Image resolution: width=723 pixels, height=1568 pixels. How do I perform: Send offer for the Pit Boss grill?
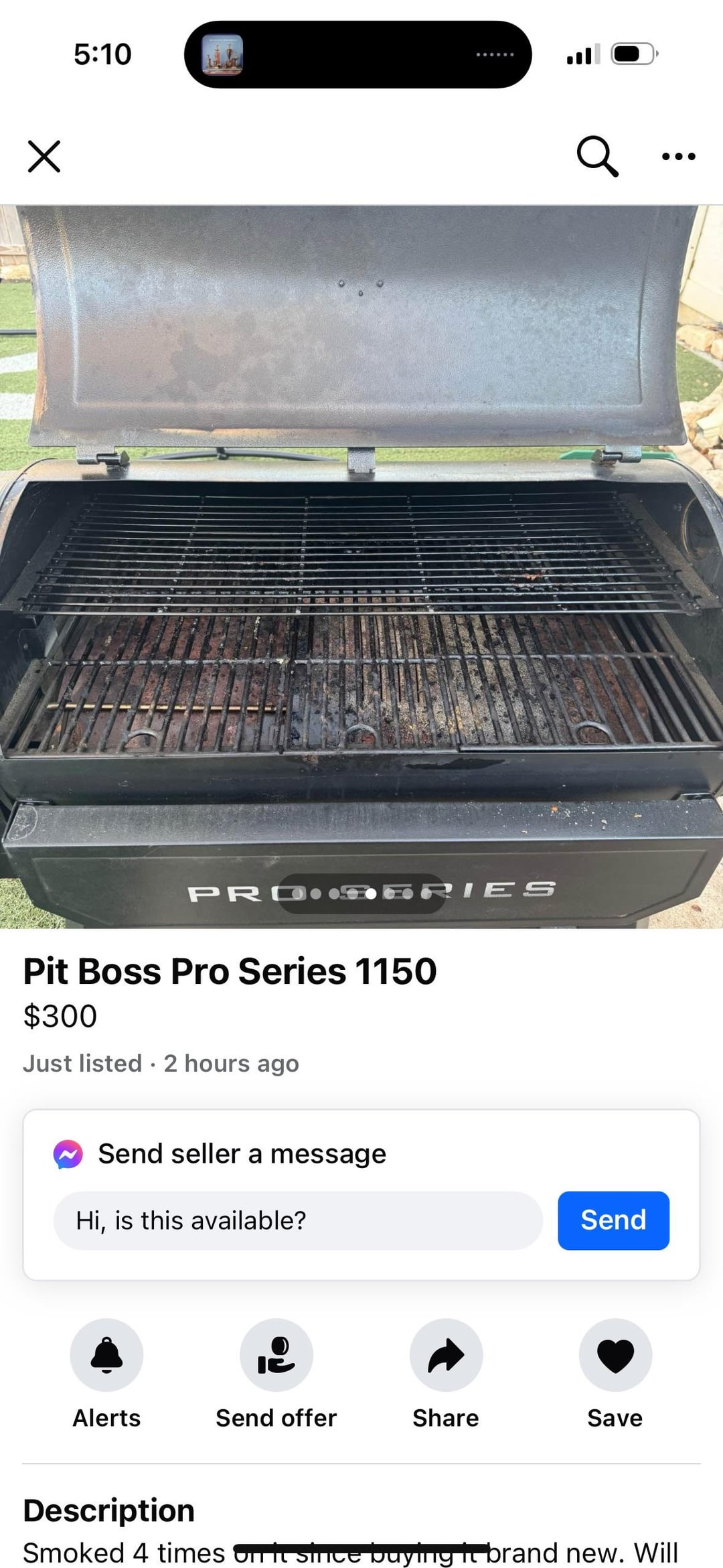pyautogui.click(x=276, y=1355)
